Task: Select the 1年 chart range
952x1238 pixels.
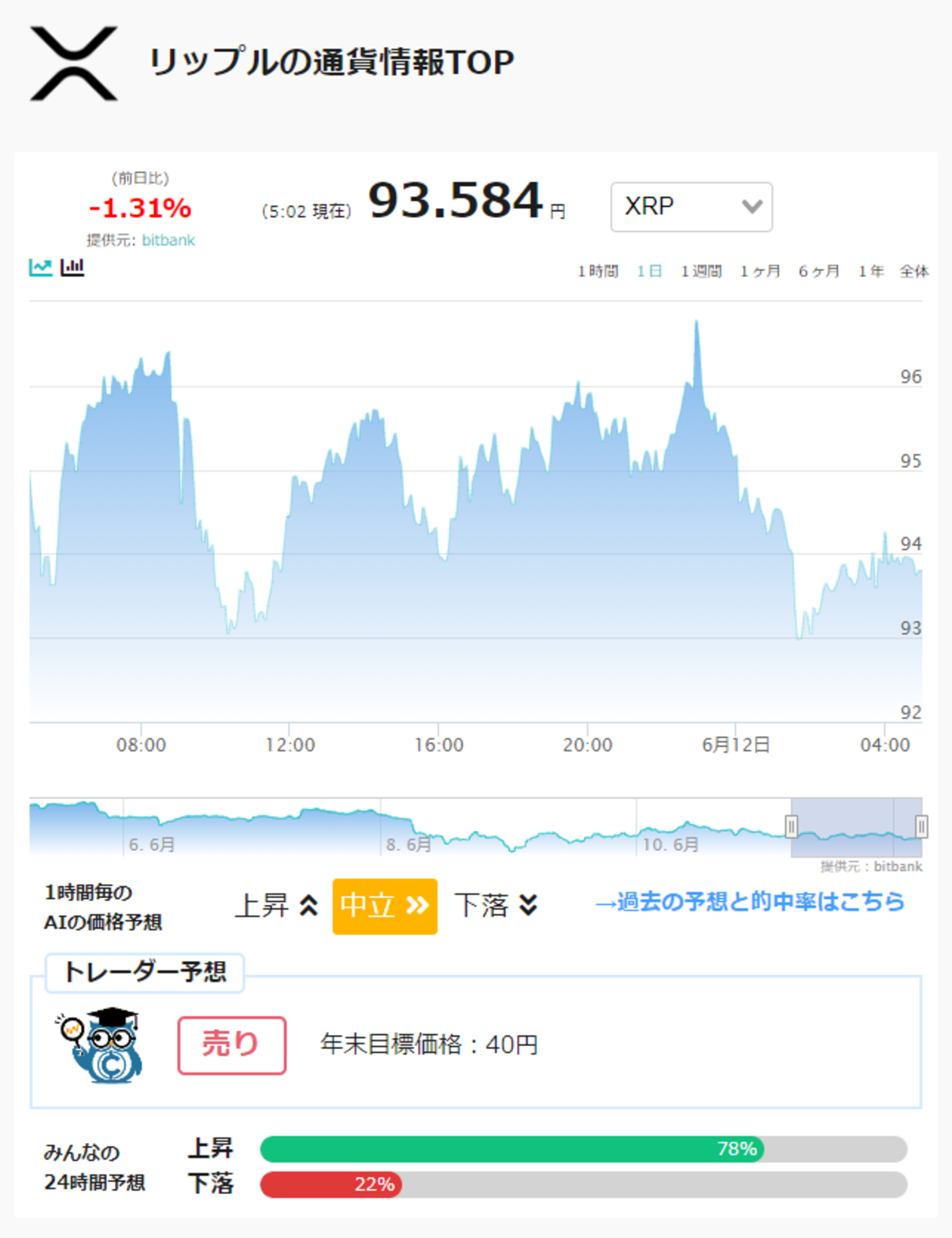Action: click(x=871, y=272)
